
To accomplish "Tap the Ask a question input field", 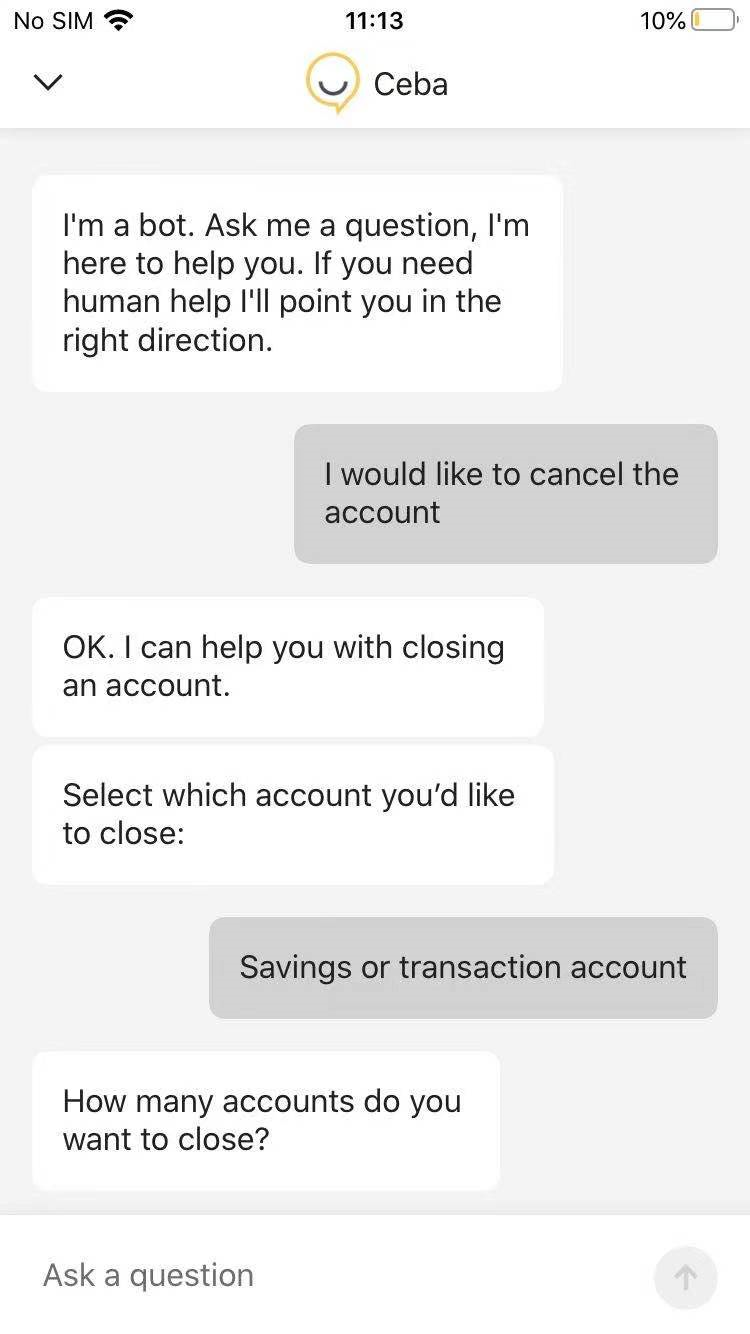I will pyautogui.click(x=340, y=1275).
